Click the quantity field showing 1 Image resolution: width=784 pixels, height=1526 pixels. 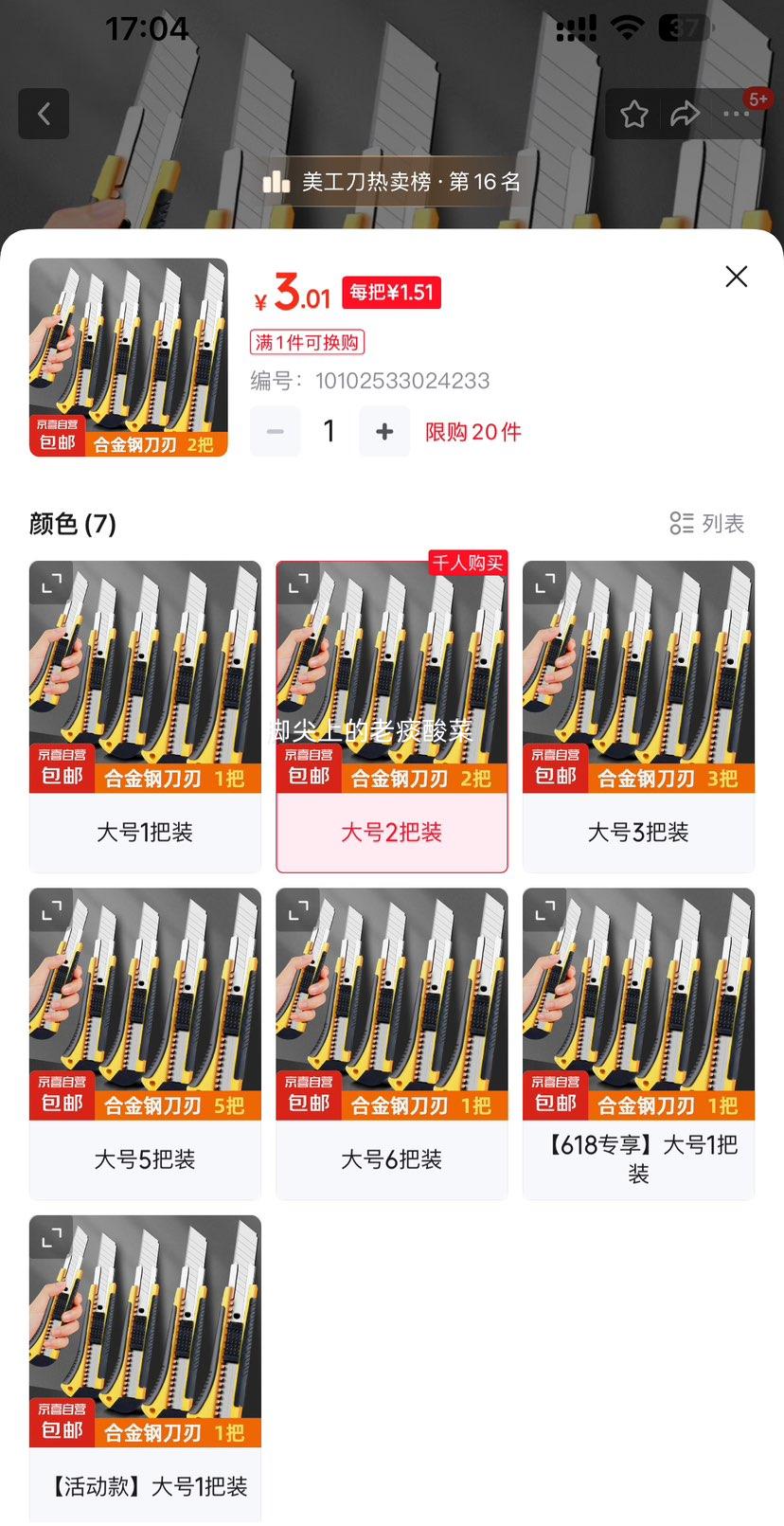(x=330, y=431)
